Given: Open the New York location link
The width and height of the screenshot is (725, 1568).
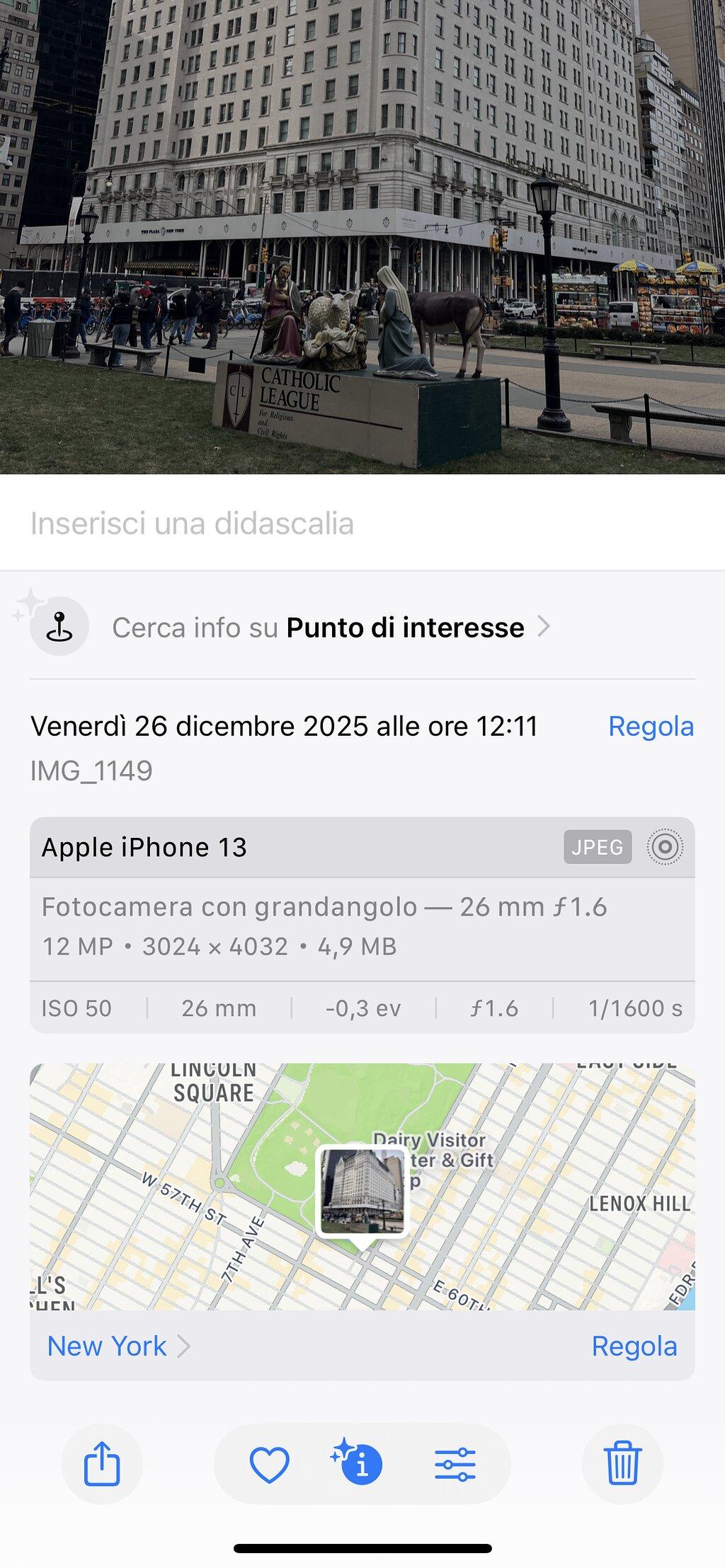Looking at the screenshot, I should [x=118, y=1346].
